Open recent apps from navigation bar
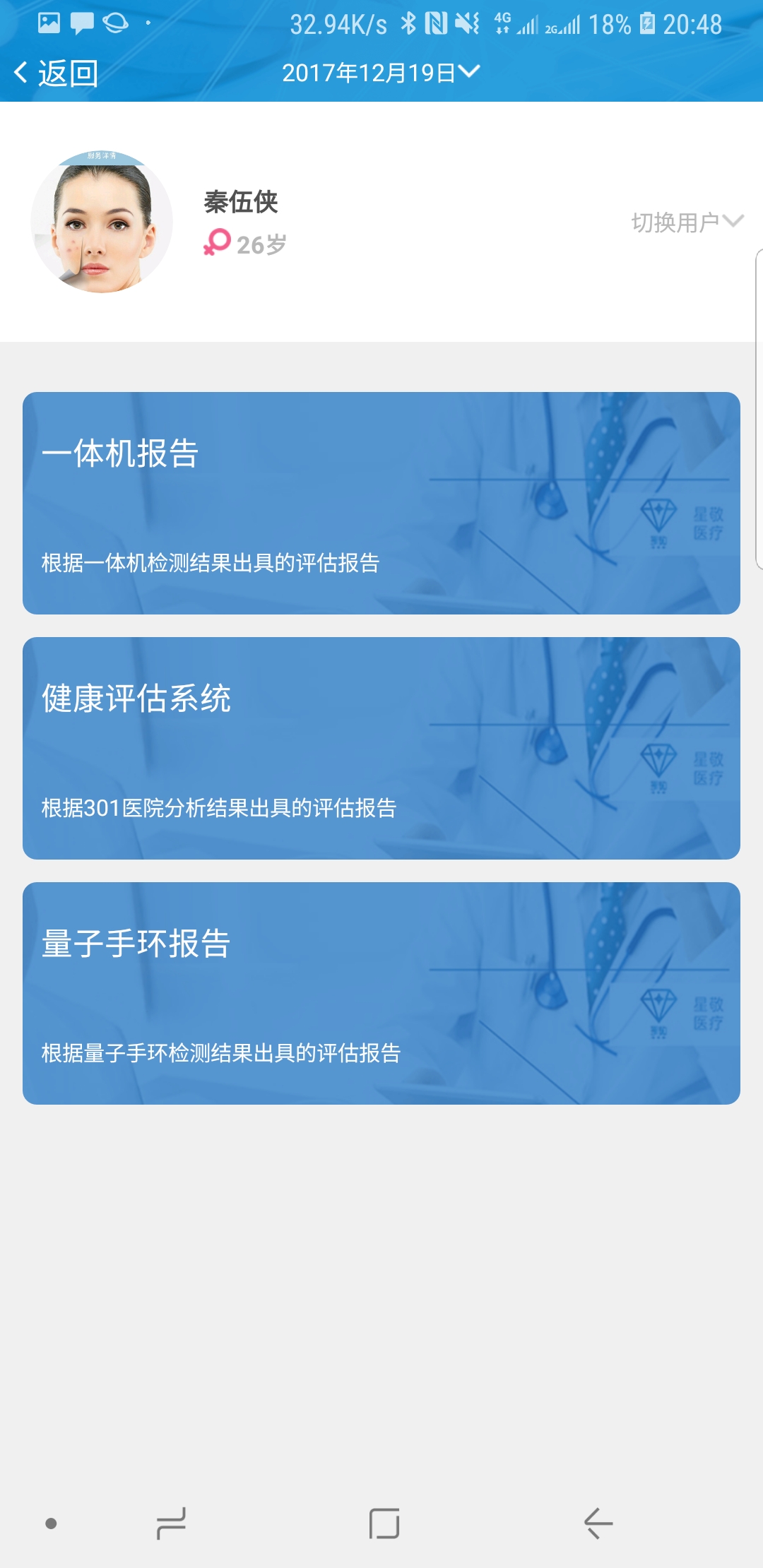The height and width of the screenshot is (1568, 763). click(171, 1524)
